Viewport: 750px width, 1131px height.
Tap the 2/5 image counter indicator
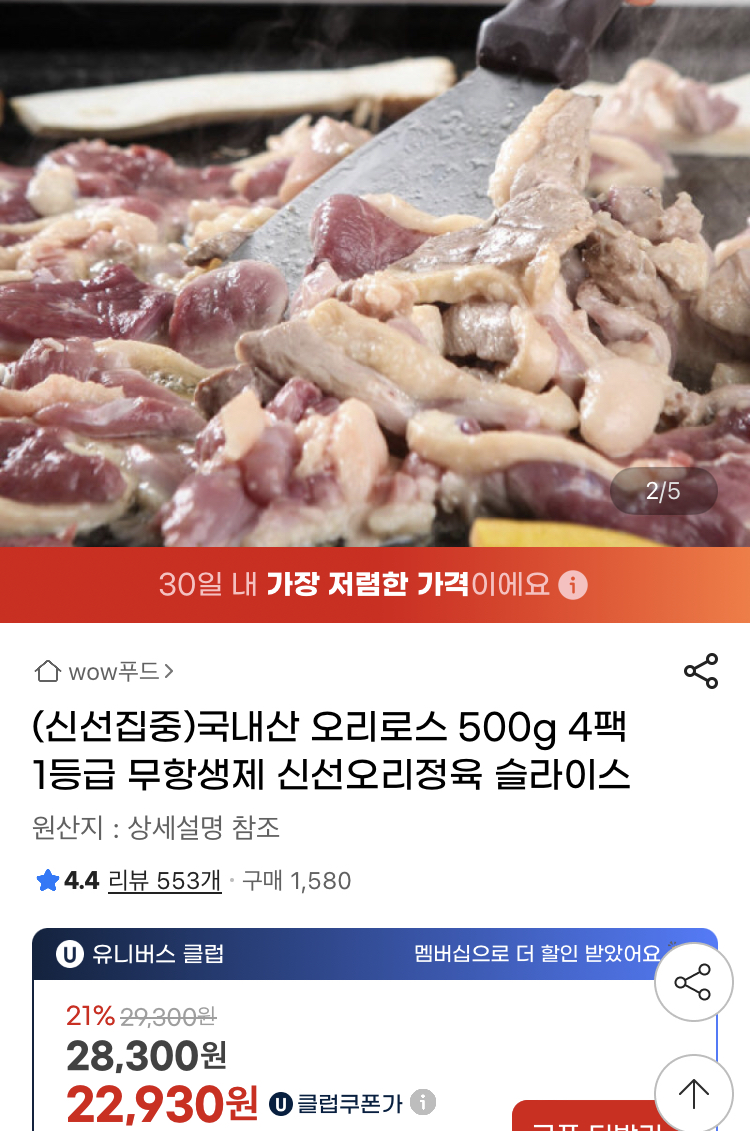[662, 491]
